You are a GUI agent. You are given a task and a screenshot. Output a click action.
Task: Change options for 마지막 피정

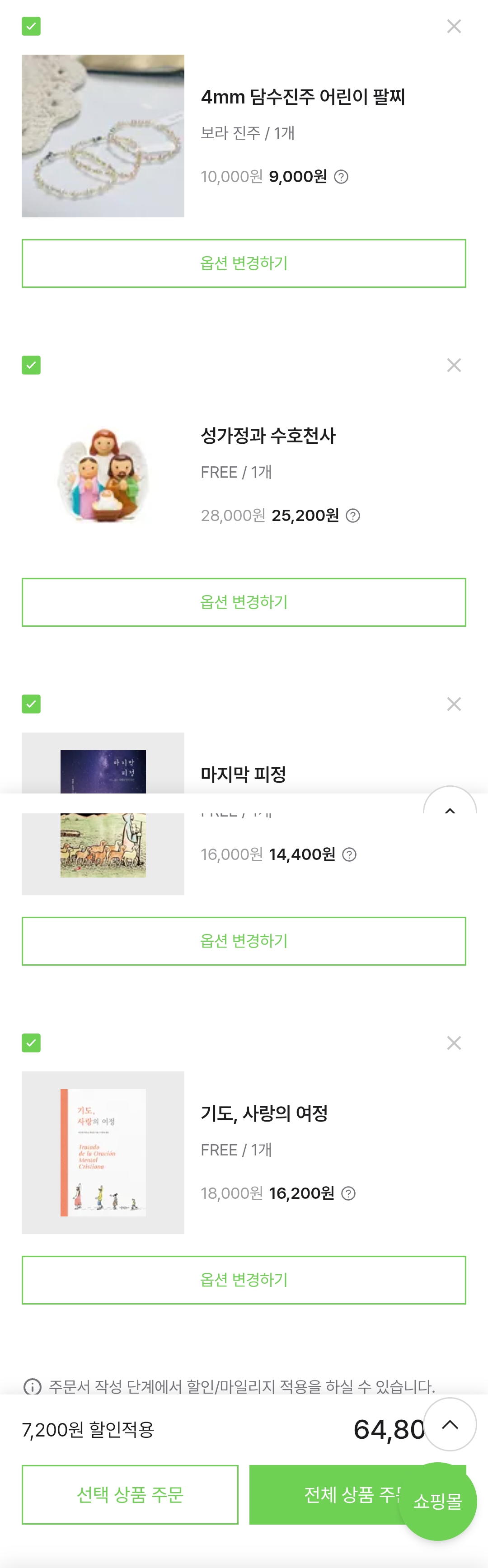244,941
